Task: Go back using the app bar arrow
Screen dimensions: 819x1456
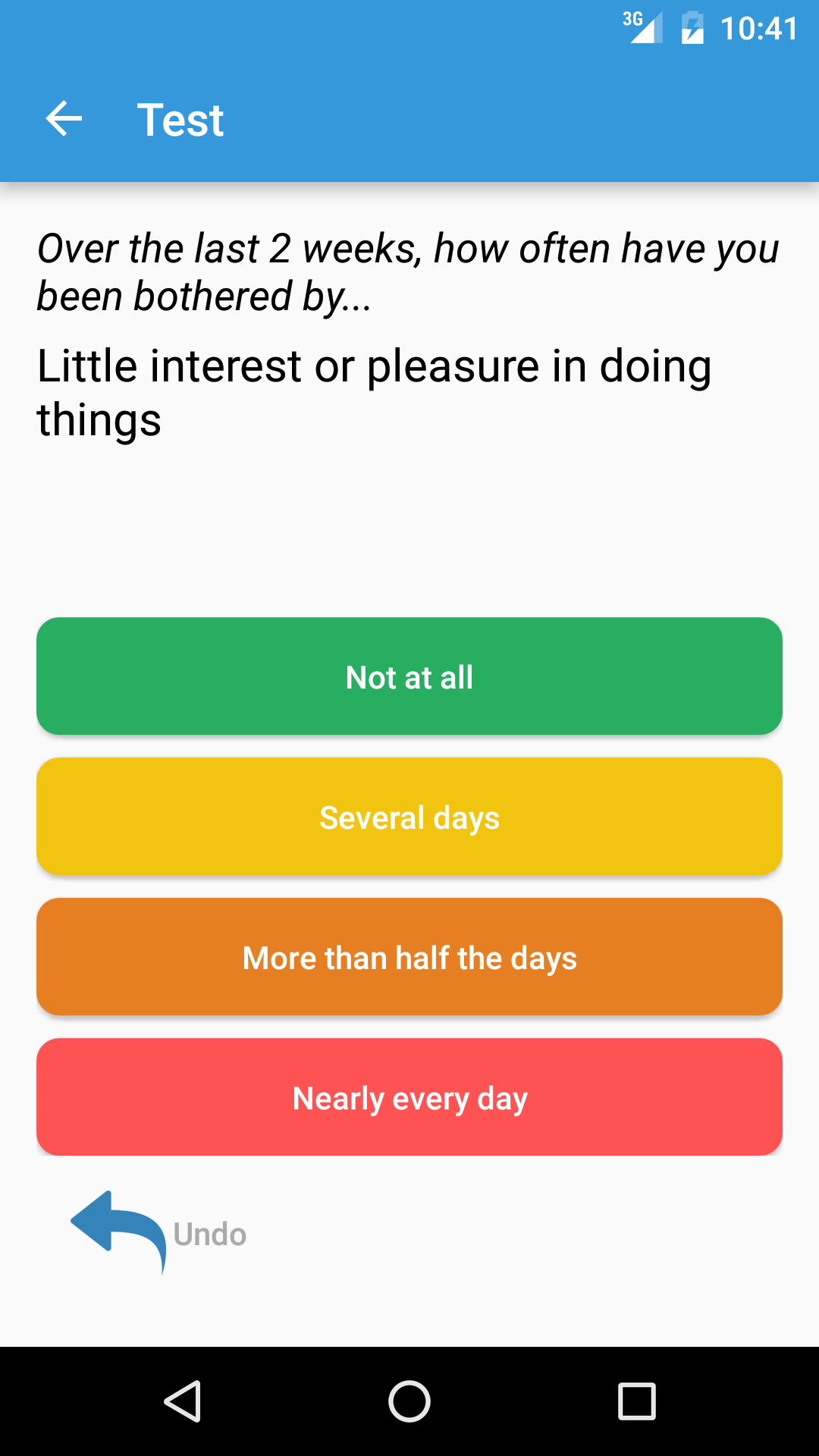Action: coord(64,119)
